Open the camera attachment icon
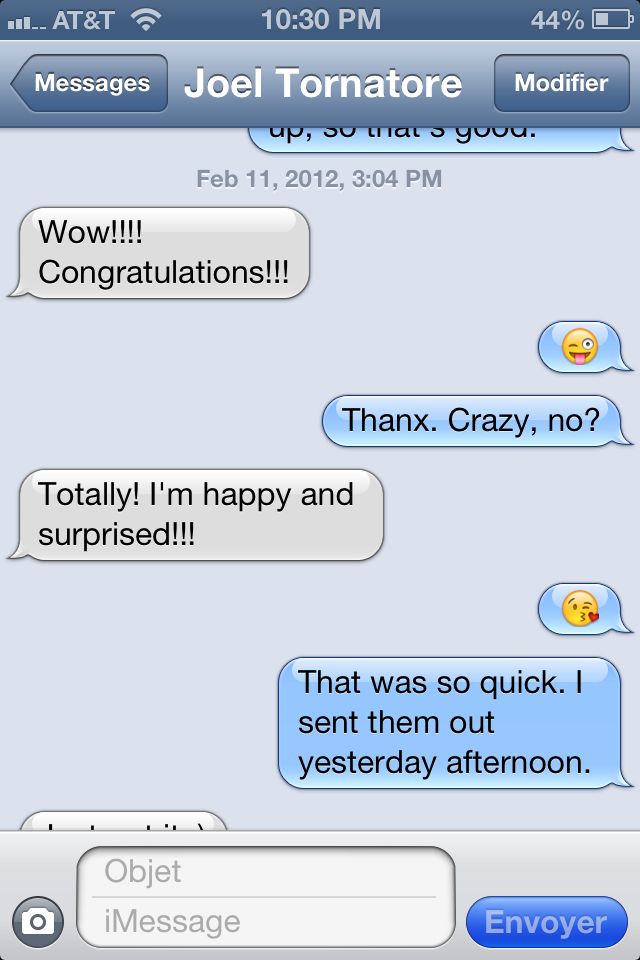640x960 pixels. (x=38, y=922)
